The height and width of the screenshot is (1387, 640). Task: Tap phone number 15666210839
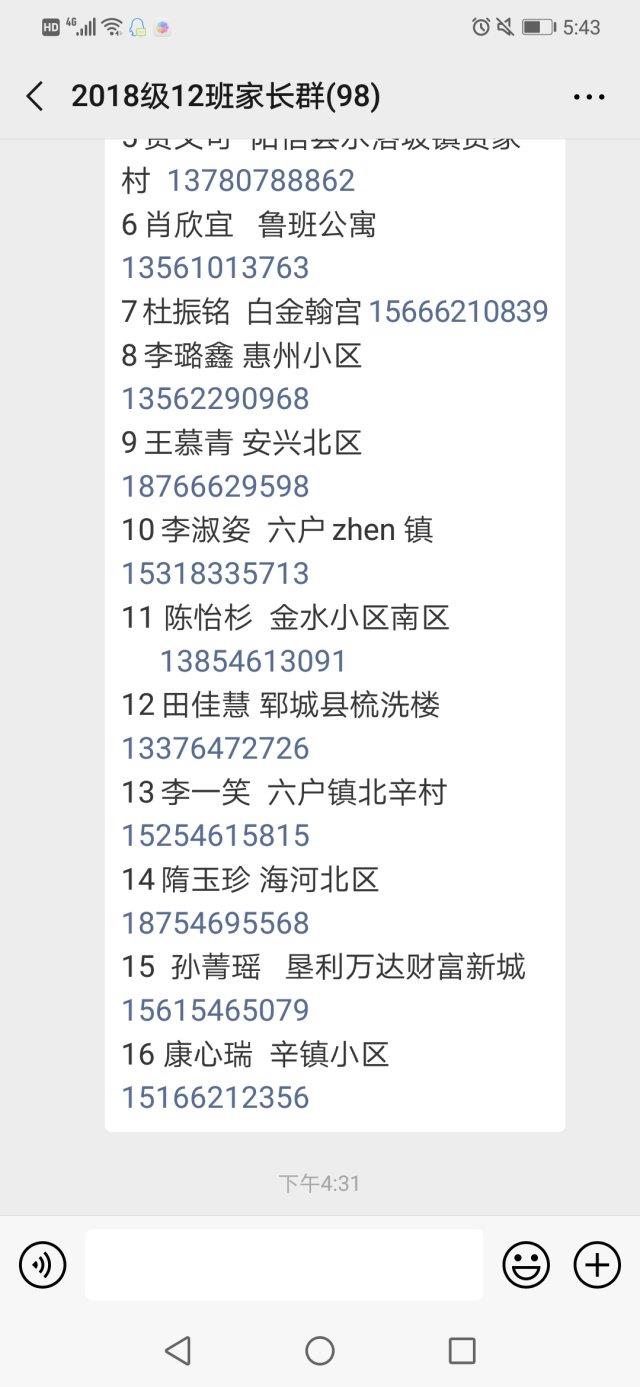coord(458,312)
